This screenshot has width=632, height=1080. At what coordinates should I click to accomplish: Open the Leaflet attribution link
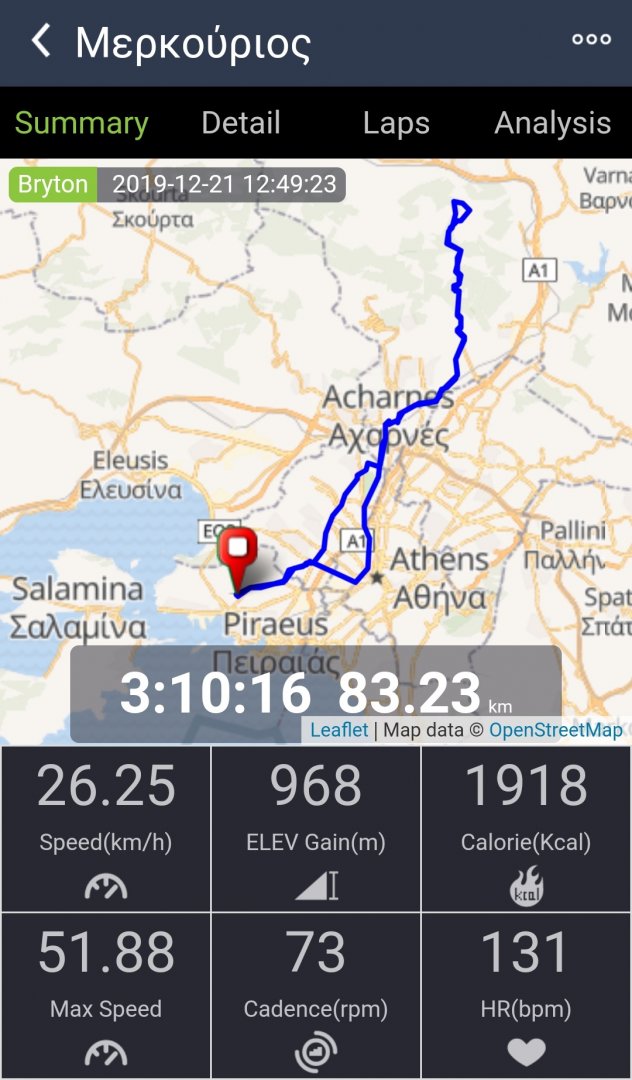339,730
